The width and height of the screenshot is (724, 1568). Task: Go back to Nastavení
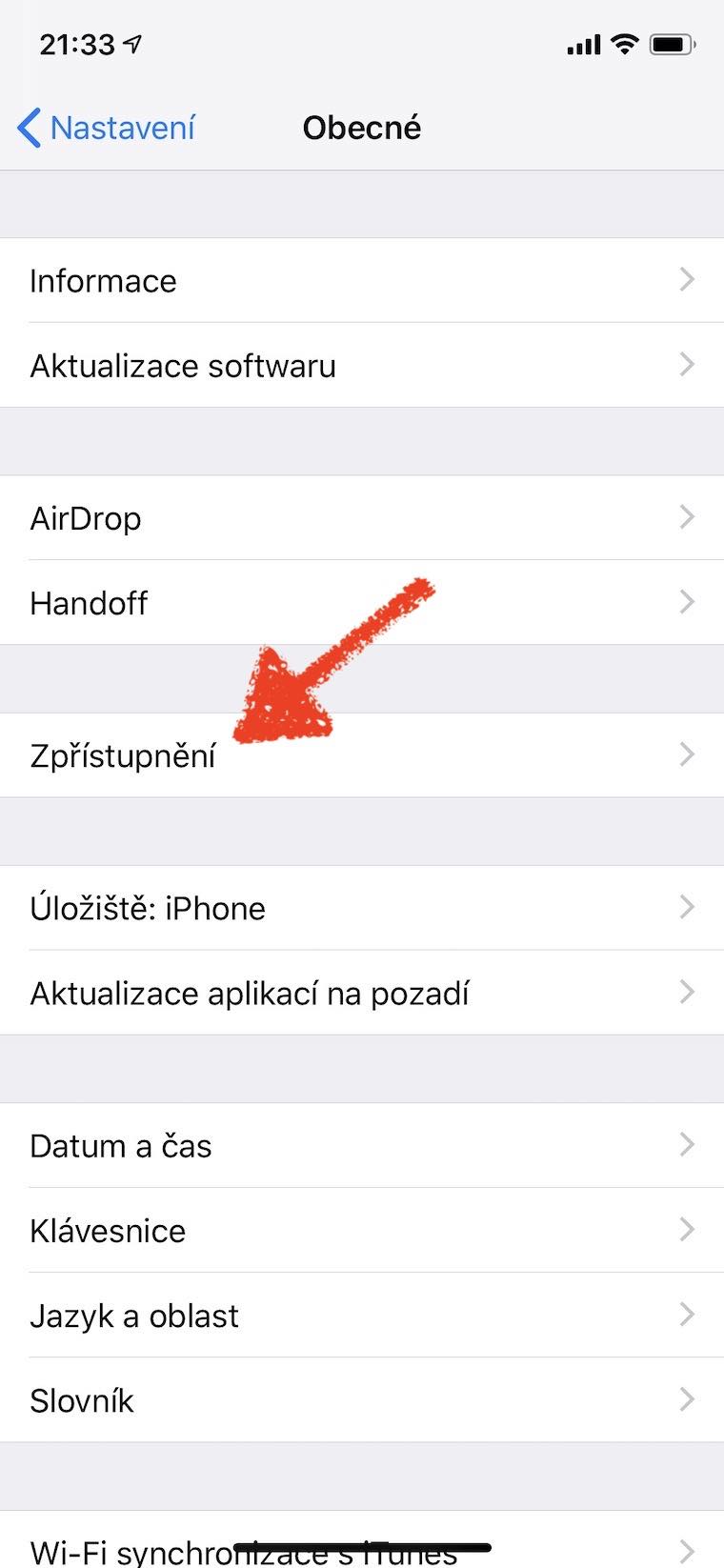[107, 128]
